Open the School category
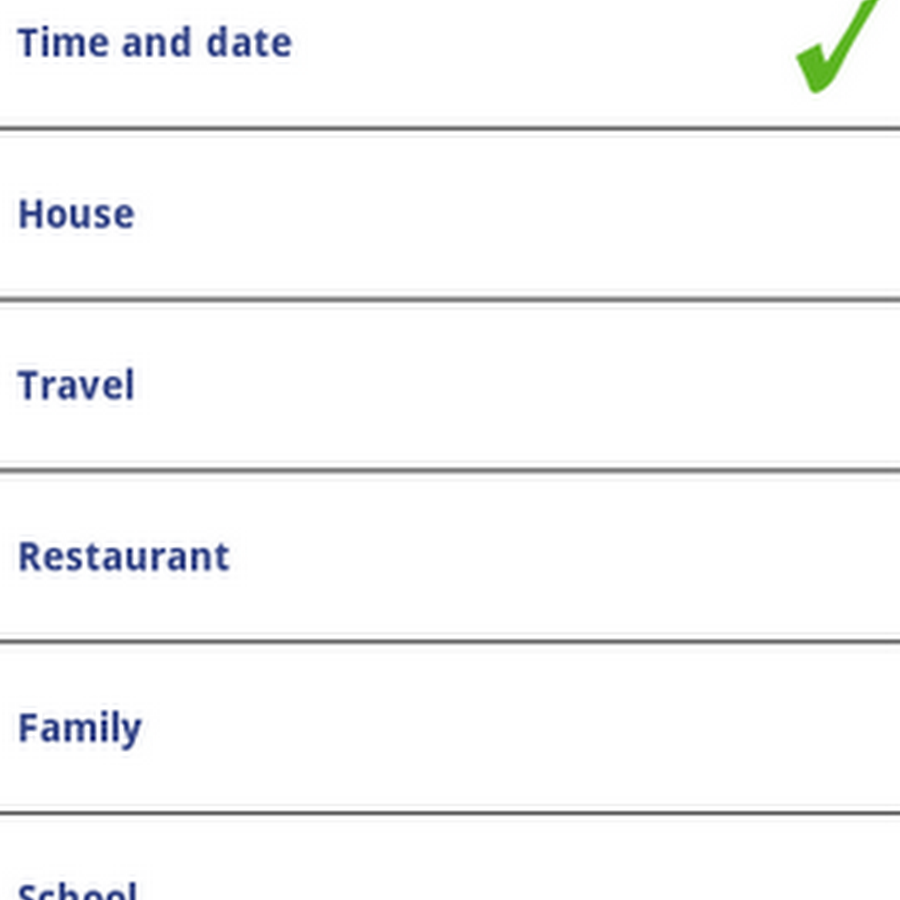 [78, 888]
